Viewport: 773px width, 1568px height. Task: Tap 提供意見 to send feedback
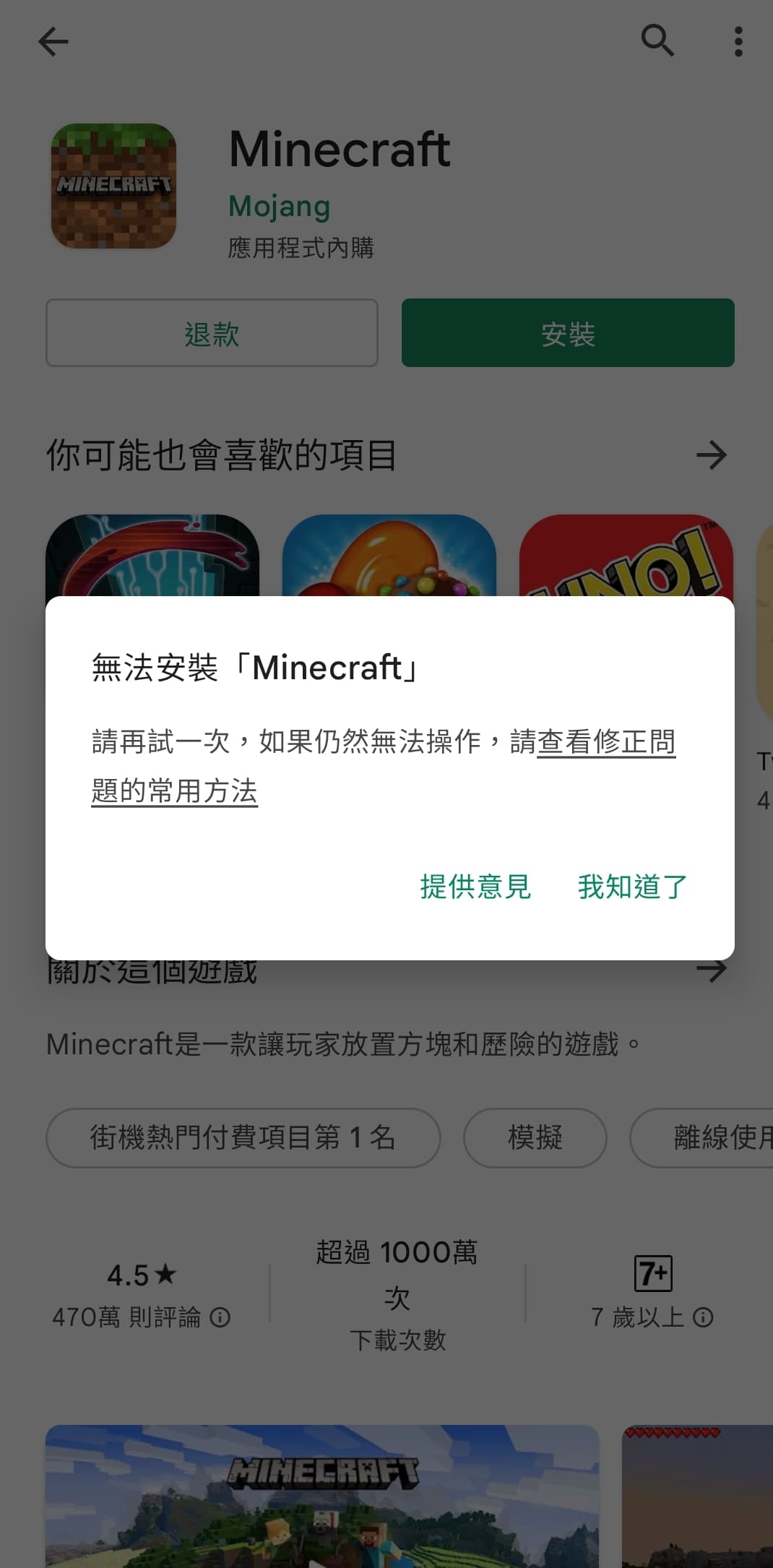click(475, 887)
